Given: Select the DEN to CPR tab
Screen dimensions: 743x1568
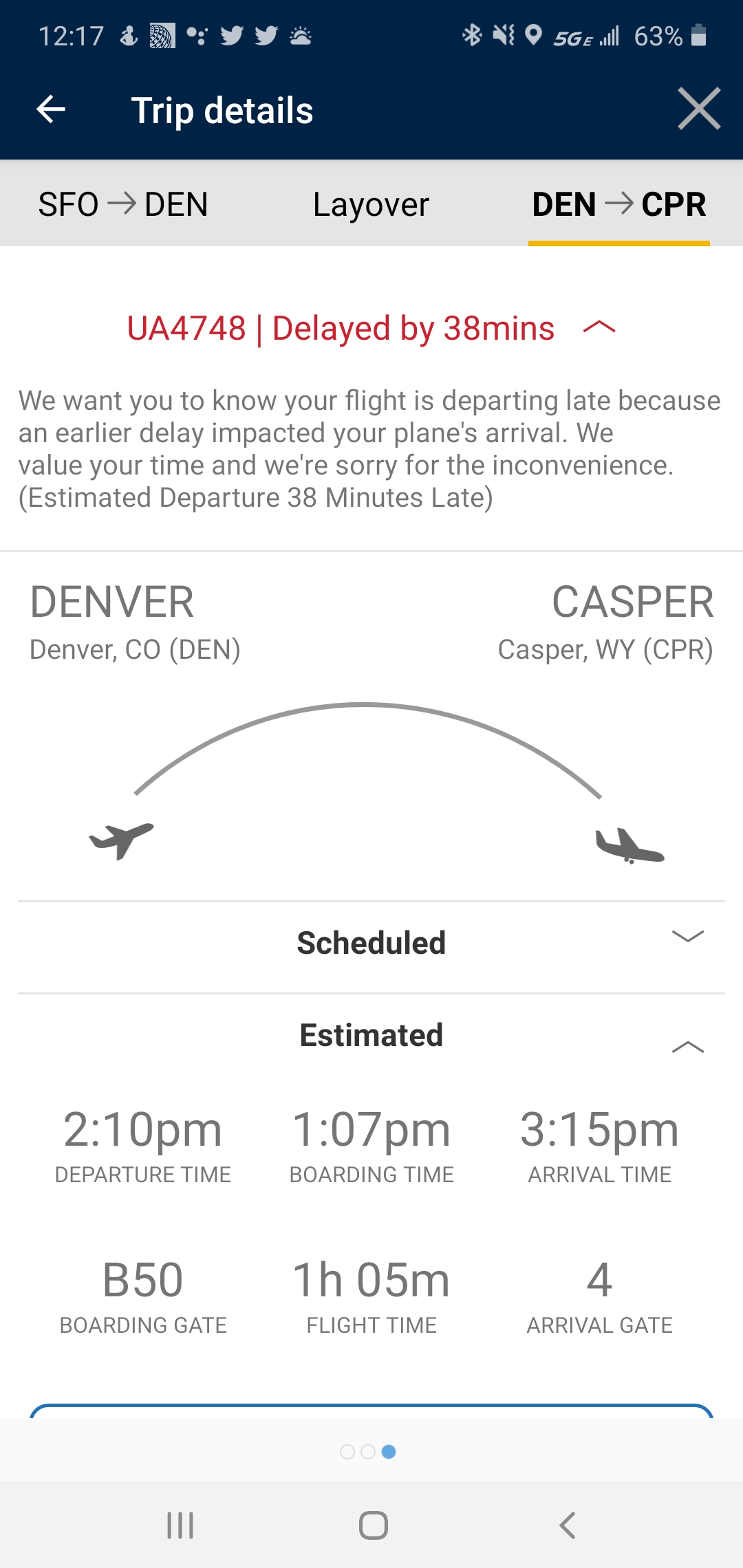Looking at the screenshot, I should pos(618,204).
